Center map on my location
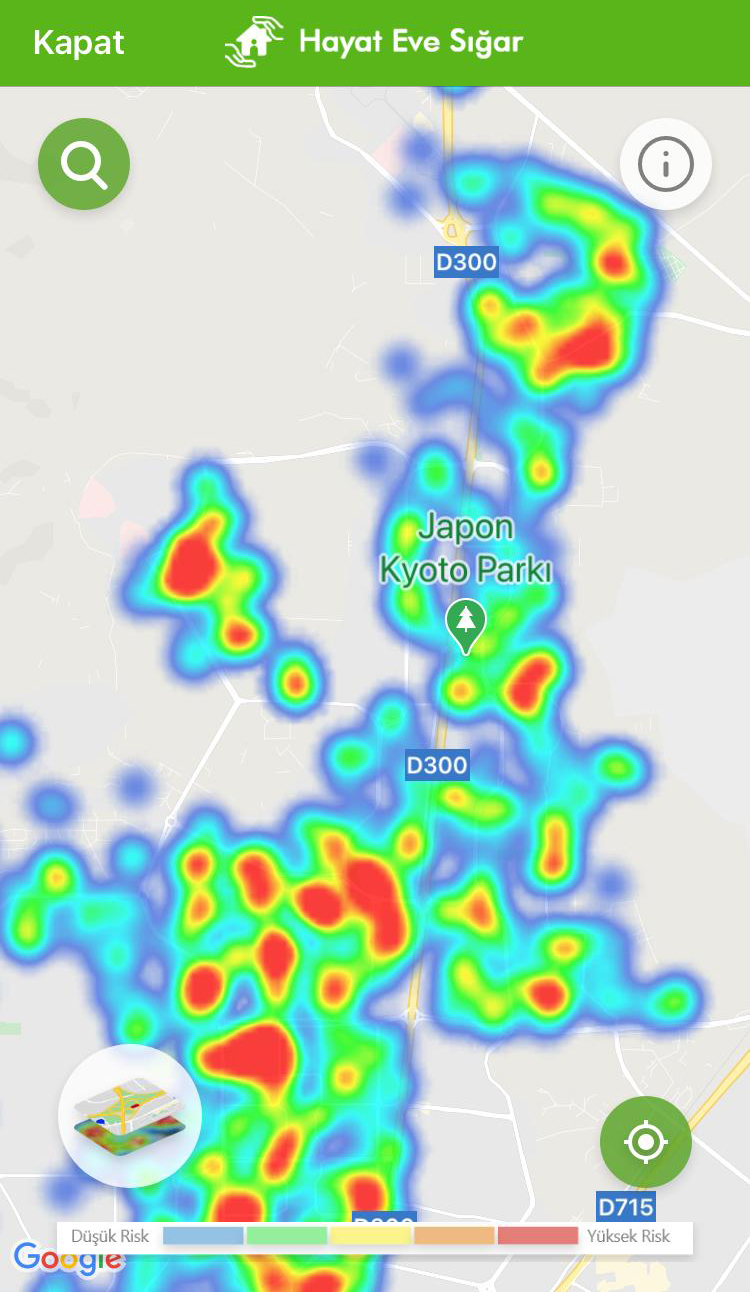The height and width of the screenshot is (1292, 750). coord(645,1141)
